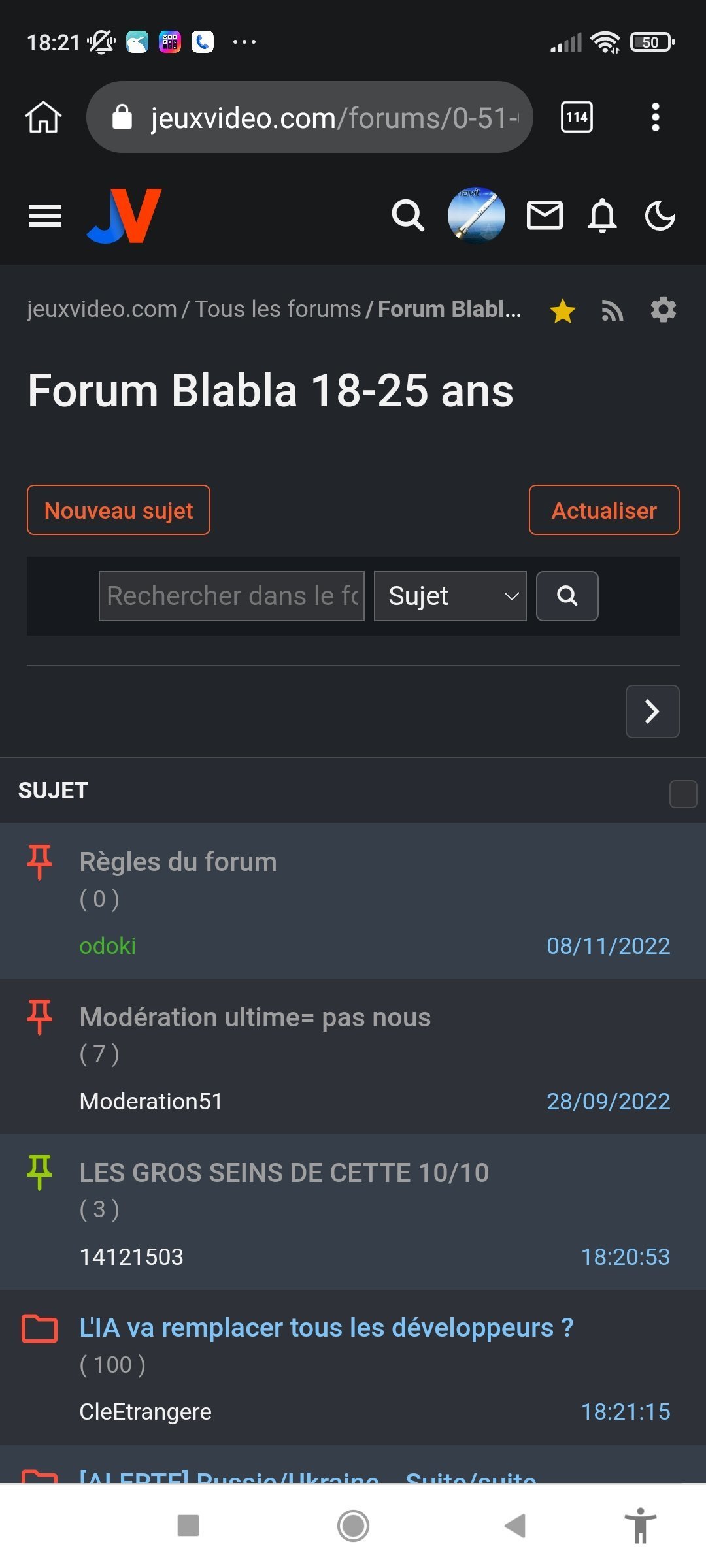
Task: Focus the Rechercher dans le forum field
Action: coord(231,596)
